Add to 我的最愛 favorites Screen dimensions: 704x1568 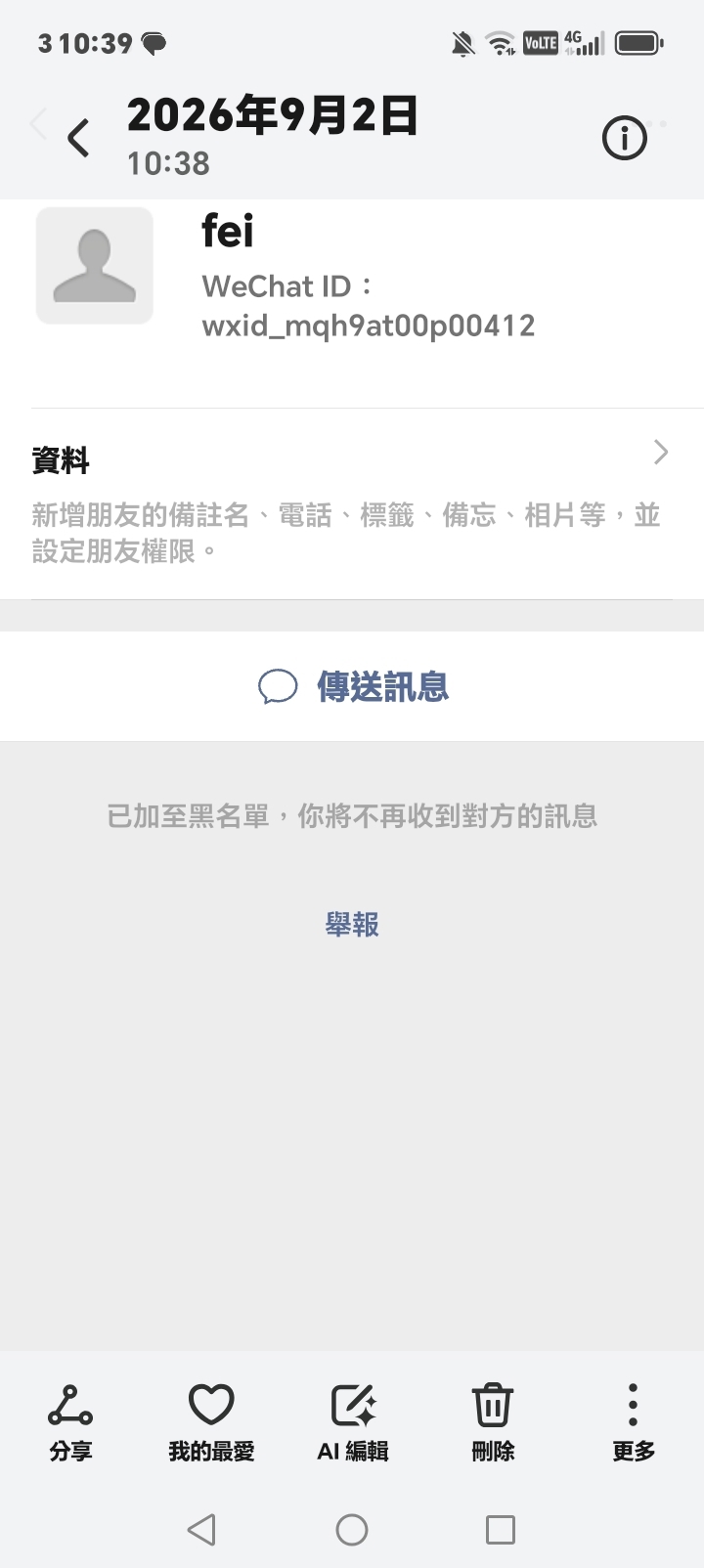(x=211, y=1422)
